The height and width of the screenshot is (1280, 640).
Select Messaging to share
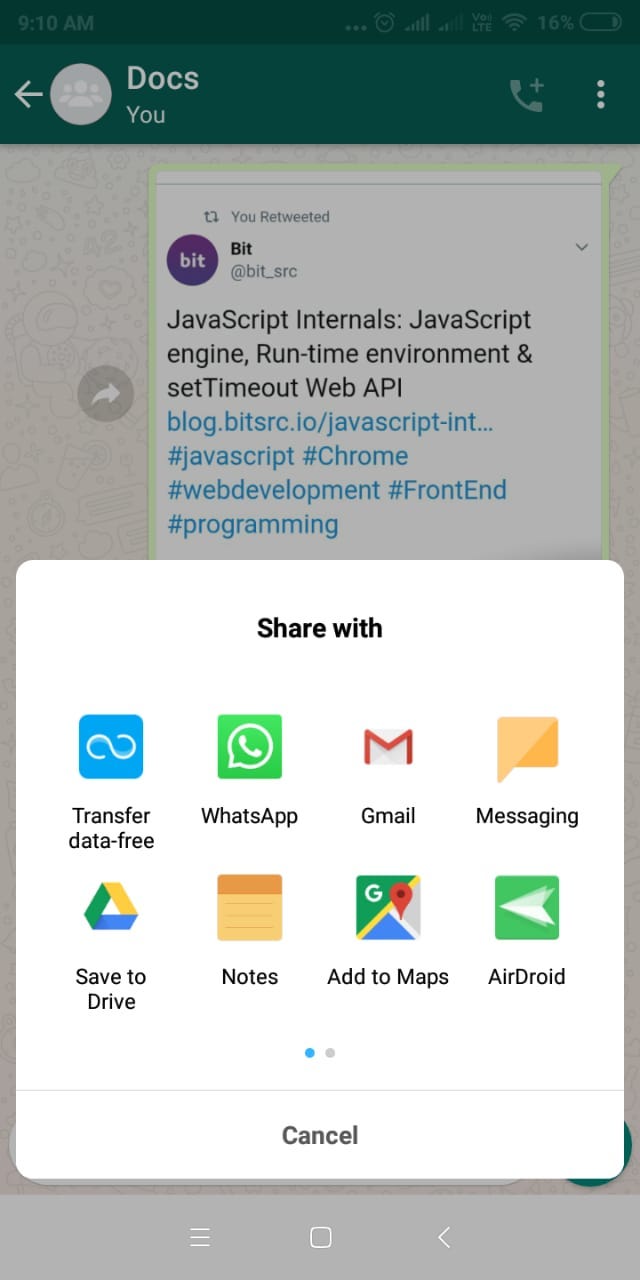point(527,769)
